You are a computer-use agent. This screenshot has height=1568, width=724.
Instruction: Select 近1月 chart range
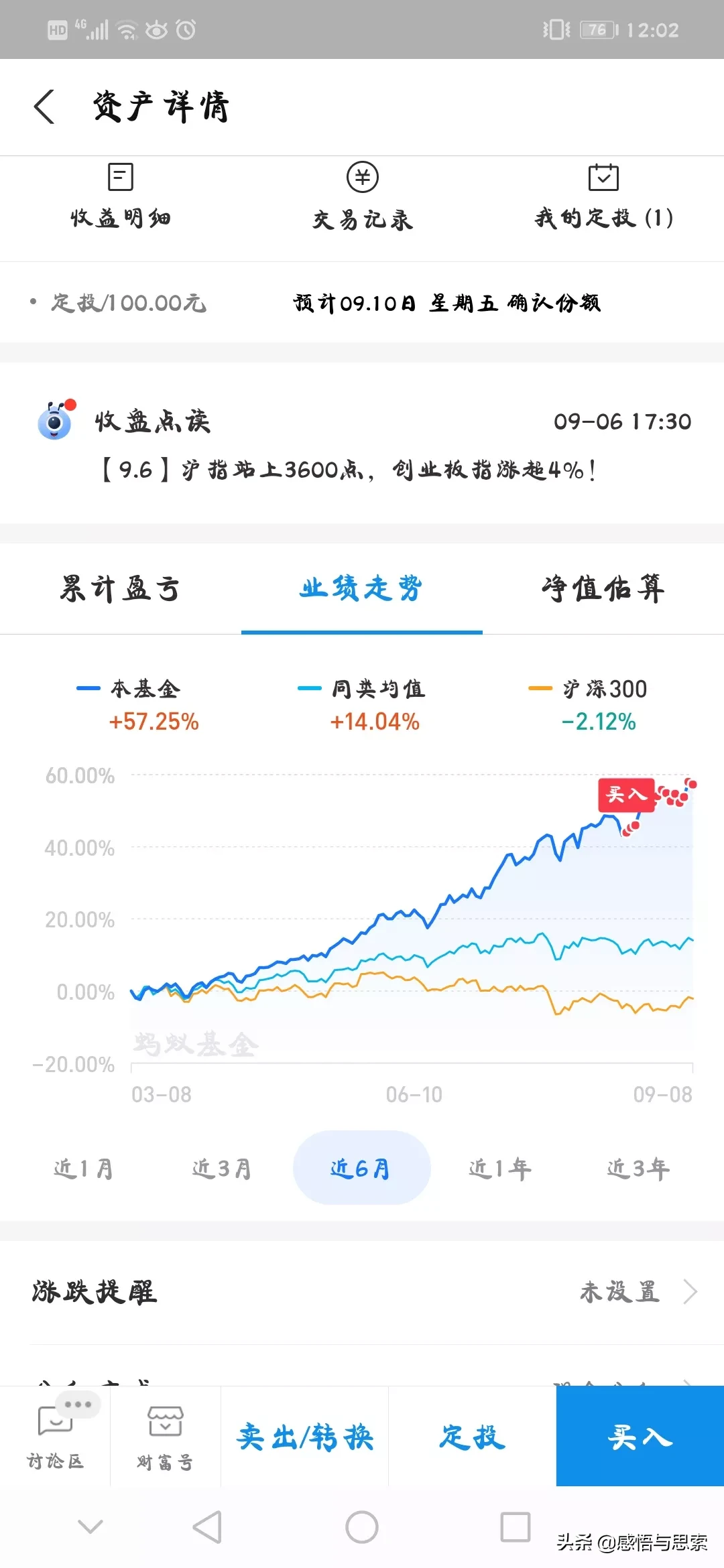pos(84,1169)
